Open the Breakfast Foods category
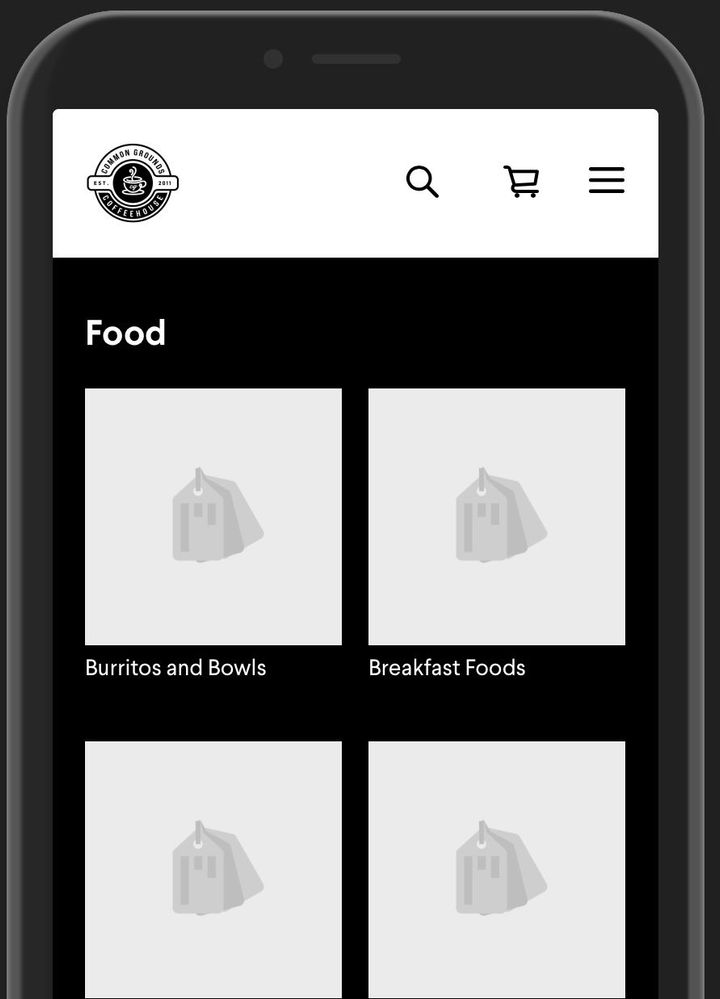The width and height of the screenshot is (720, 999). click(x=496, y=517)
